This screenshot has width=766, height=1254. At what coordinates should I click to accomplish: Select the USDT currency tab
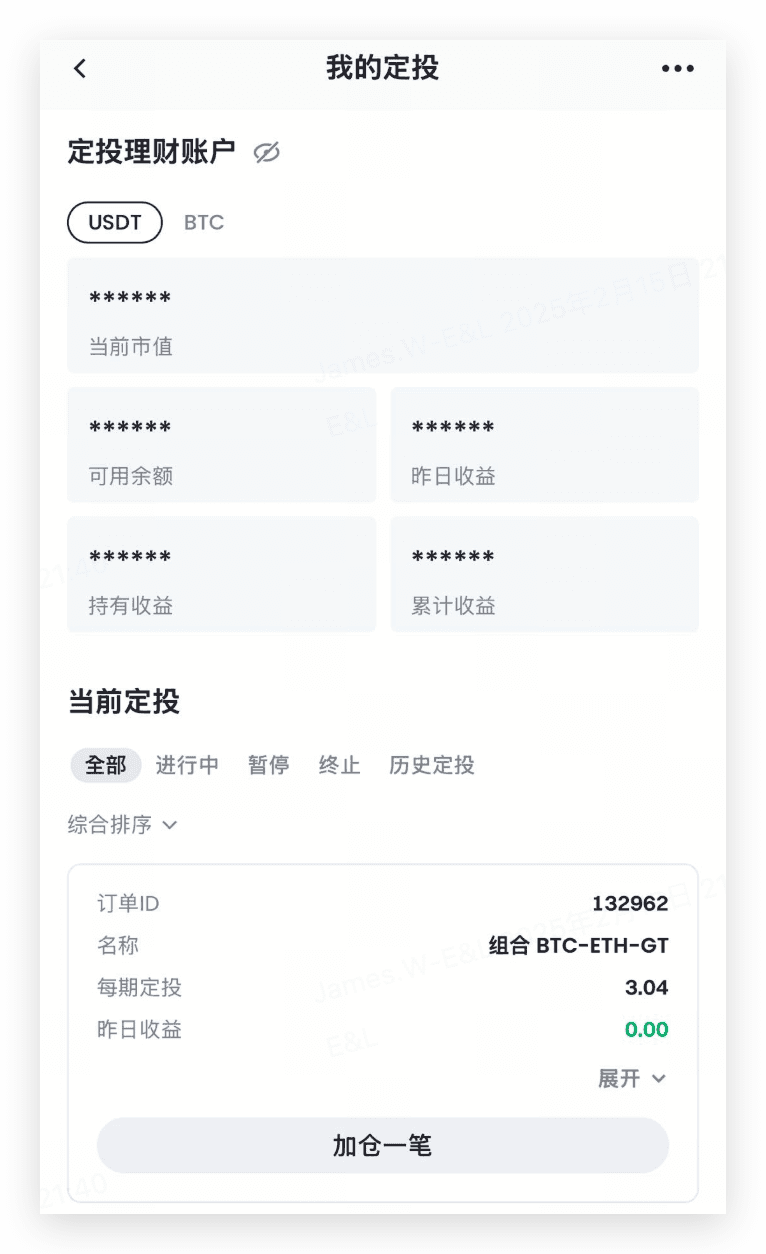click(114, 222)
